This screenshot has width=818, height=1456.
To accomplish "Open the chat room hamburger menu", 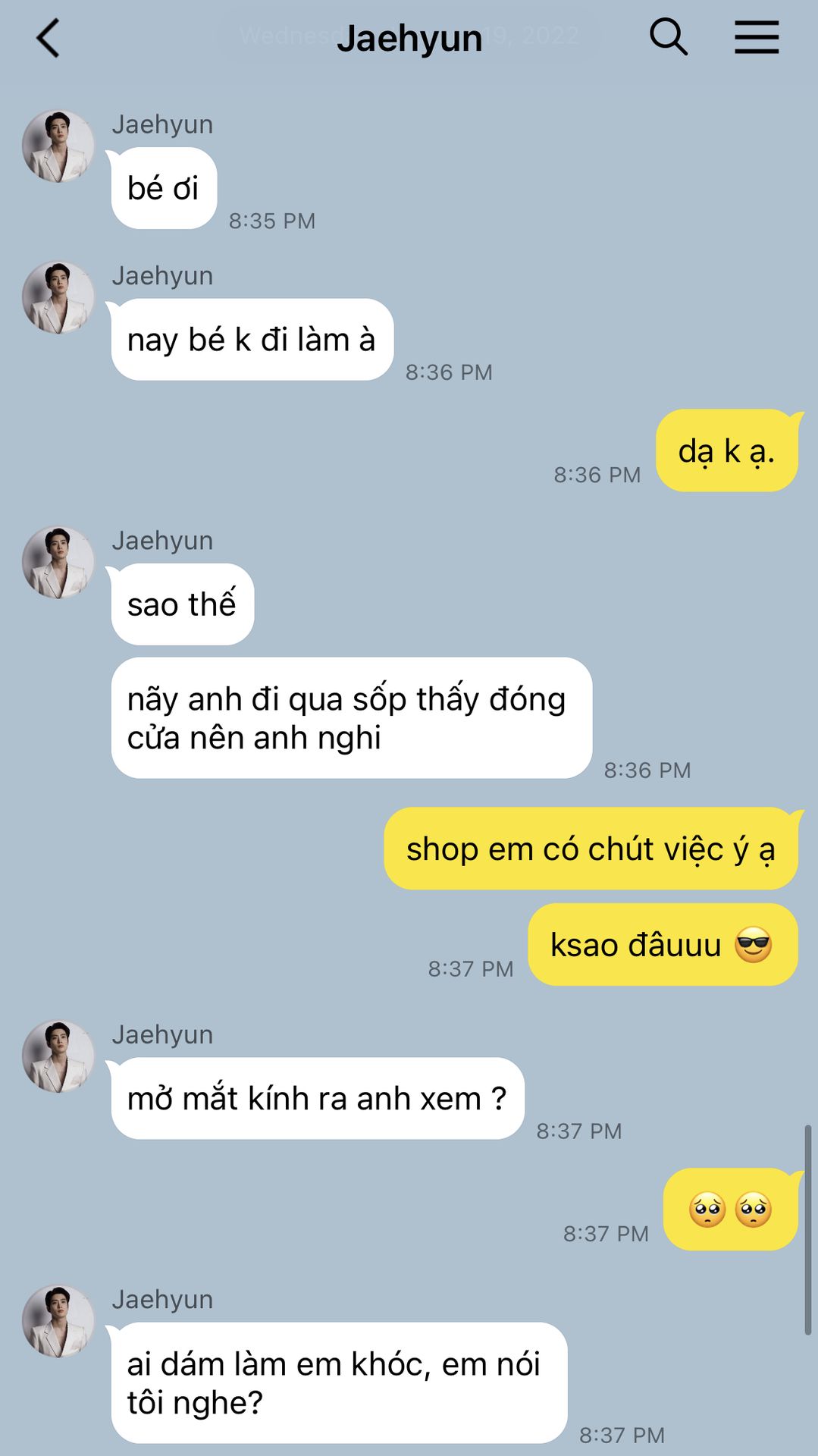I will point(756,37).
